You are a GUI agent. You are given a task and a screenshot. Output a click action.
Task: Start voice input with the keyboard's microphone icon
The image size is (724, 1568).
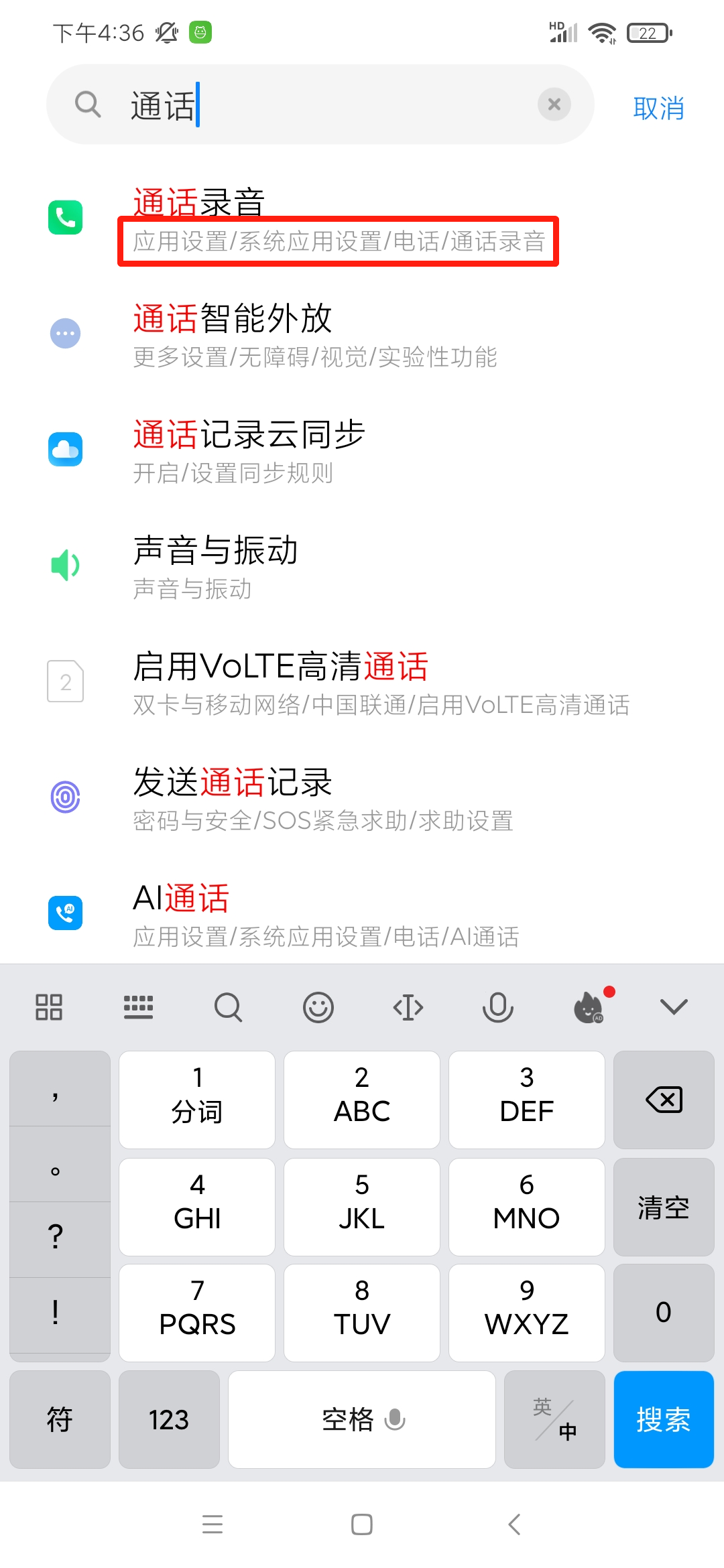498,1006
